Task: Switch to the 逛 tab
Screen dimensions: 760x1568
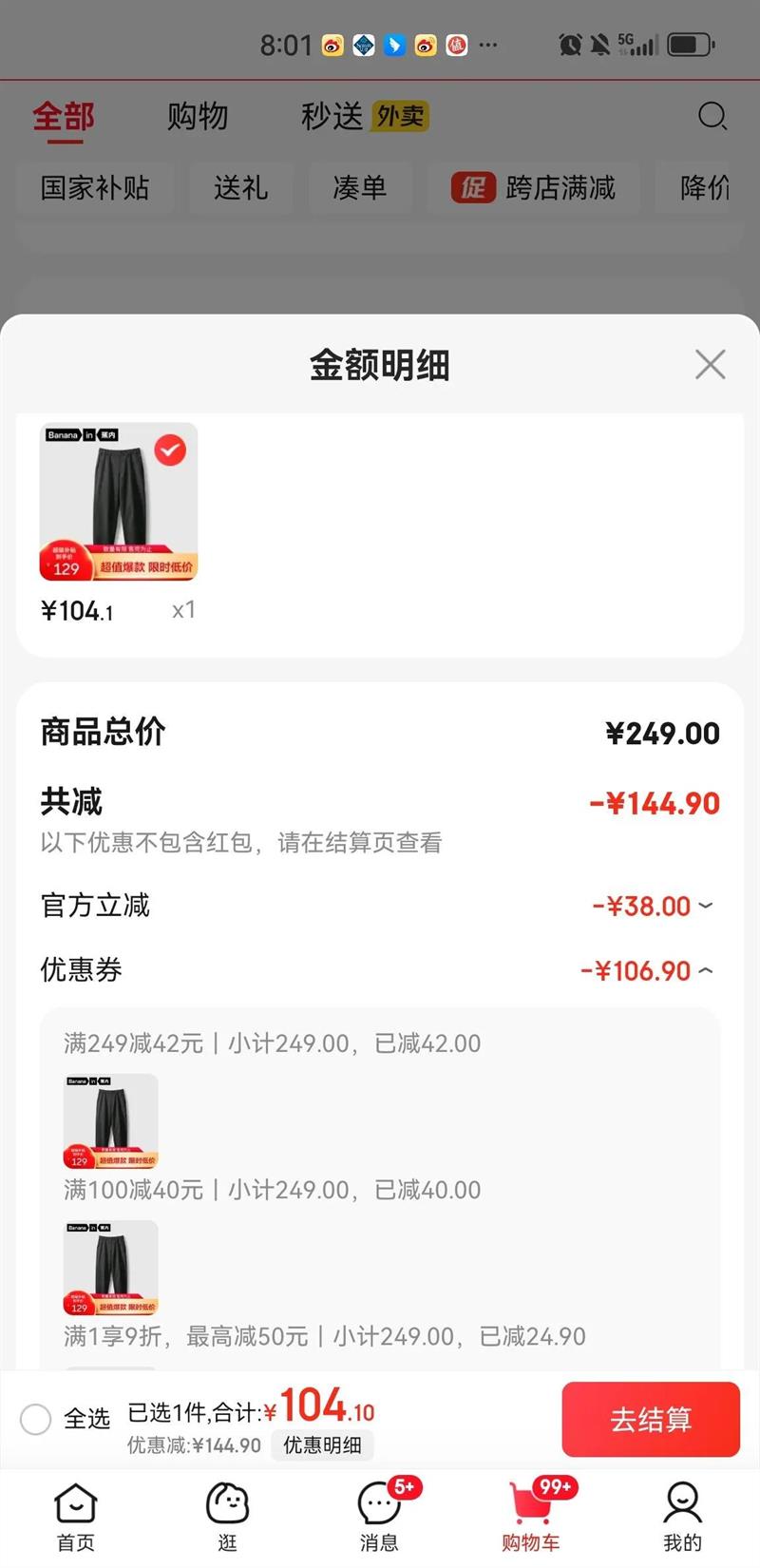Action: point(228,1517)
